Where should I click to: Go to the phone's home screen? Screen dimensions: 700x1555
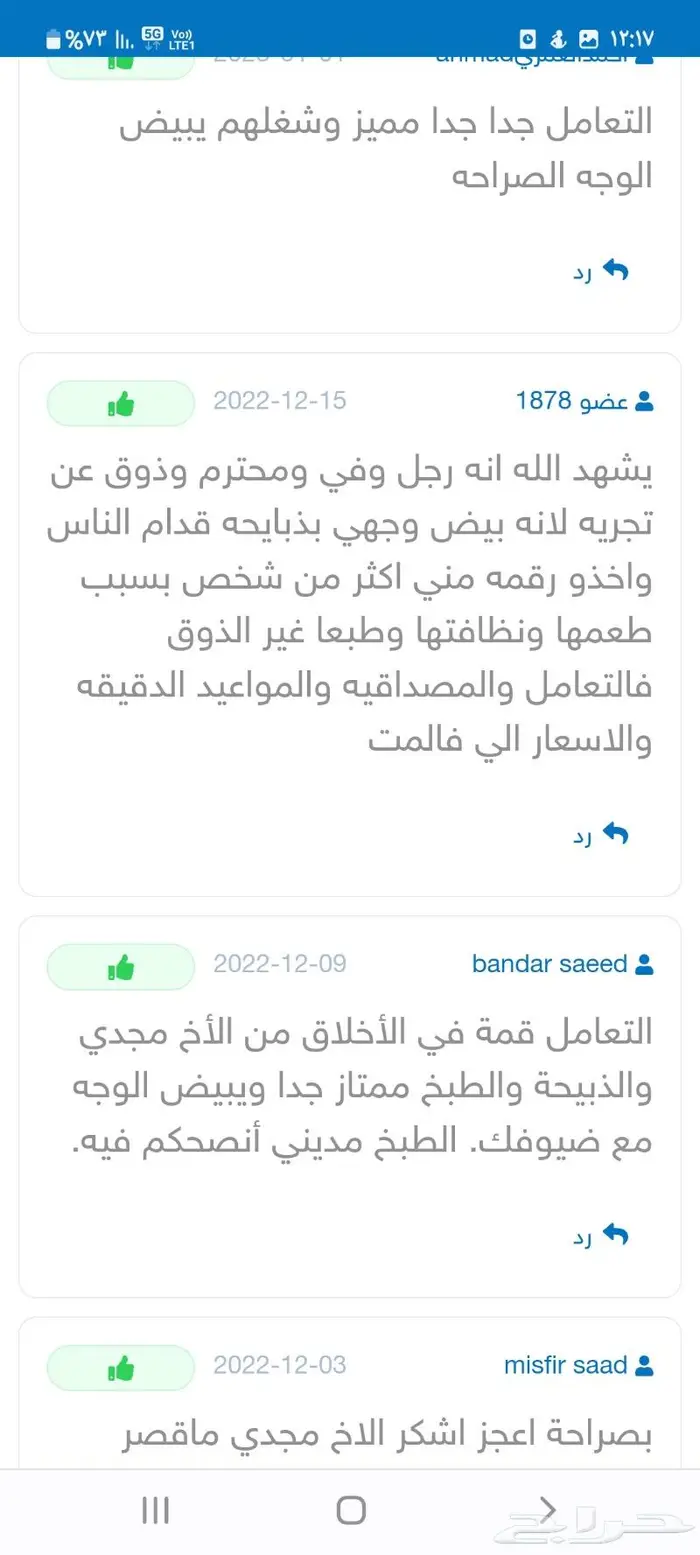pyautogui.click(x=351, y=1509)
